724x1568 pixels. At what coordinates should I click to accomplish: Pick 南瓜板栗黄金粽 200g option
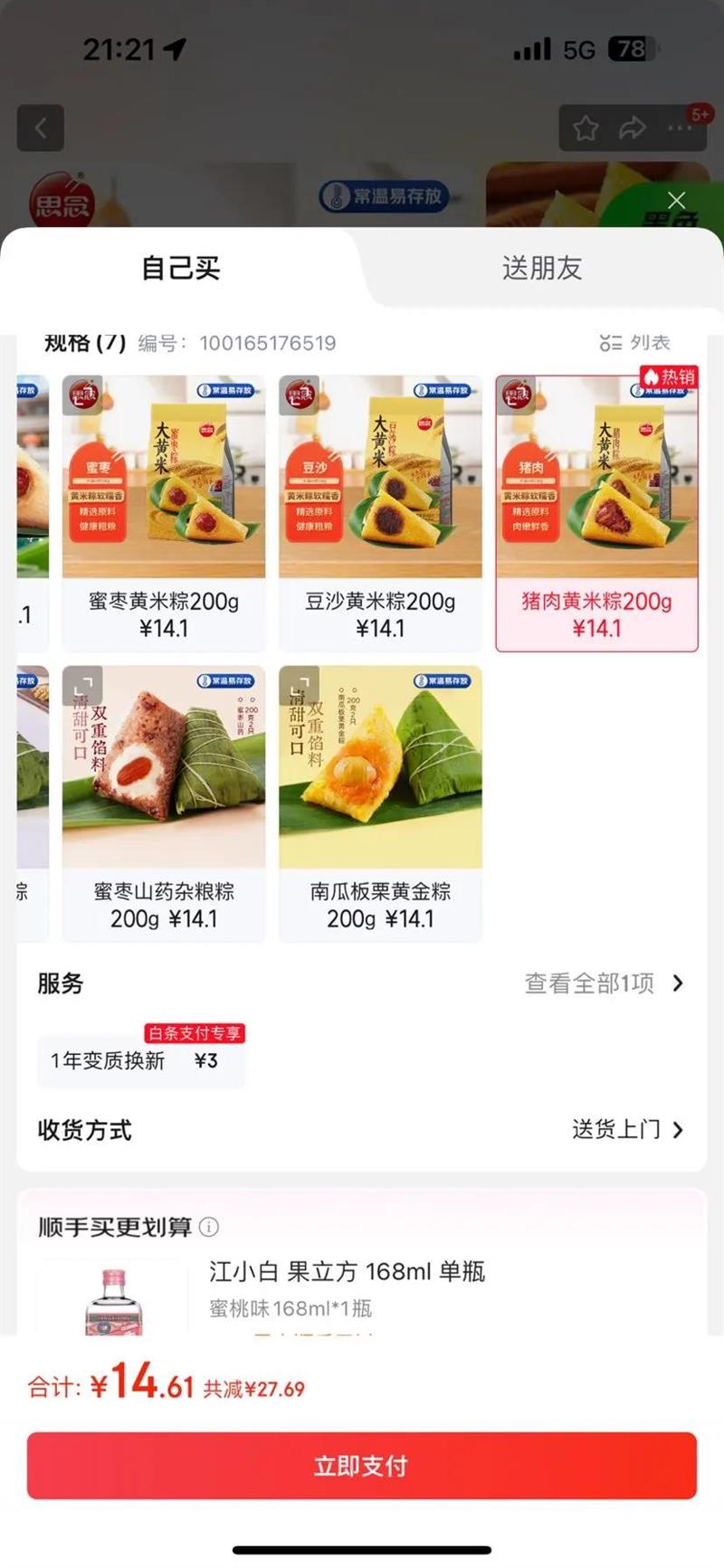click(380, 803)
